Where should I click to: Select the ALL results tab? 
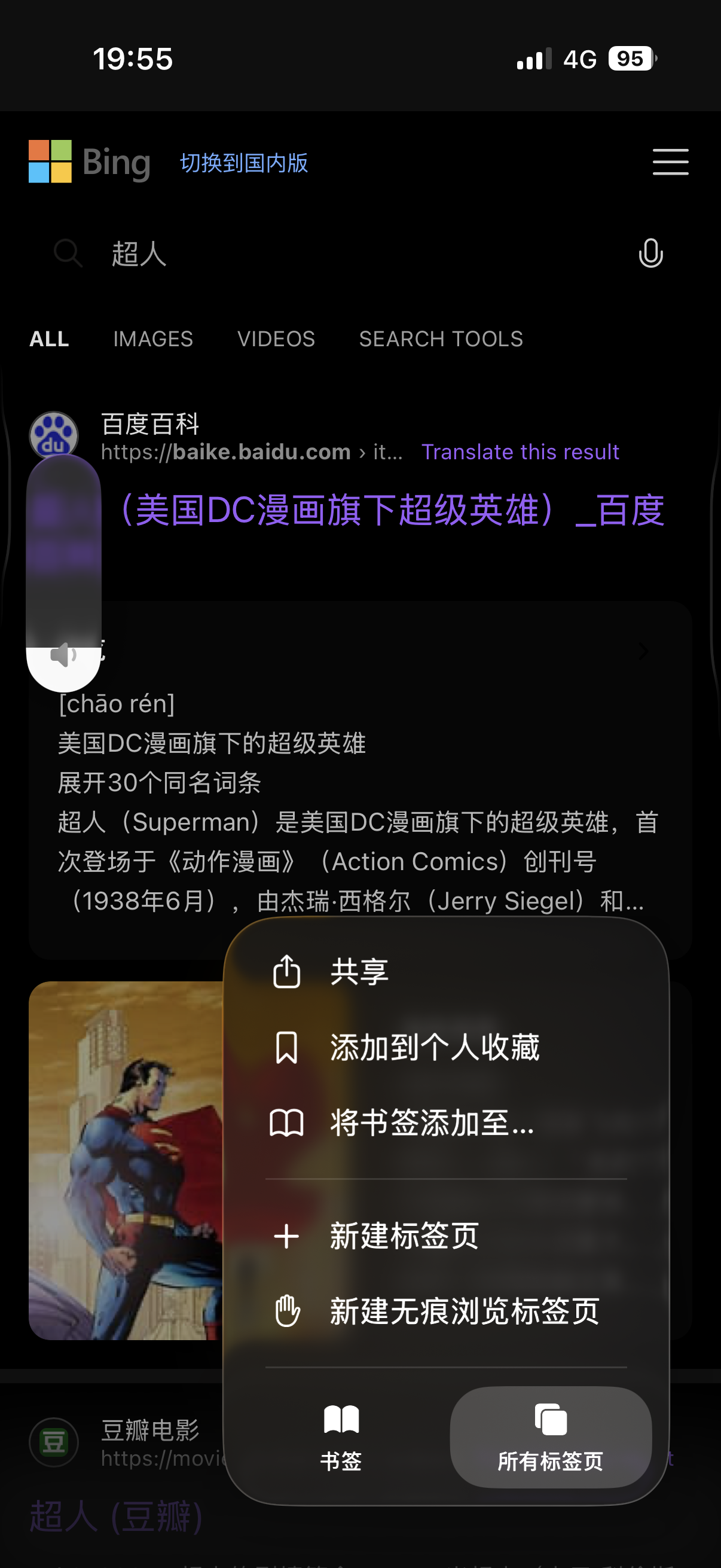pyautogui.click(x=49, y=339)
